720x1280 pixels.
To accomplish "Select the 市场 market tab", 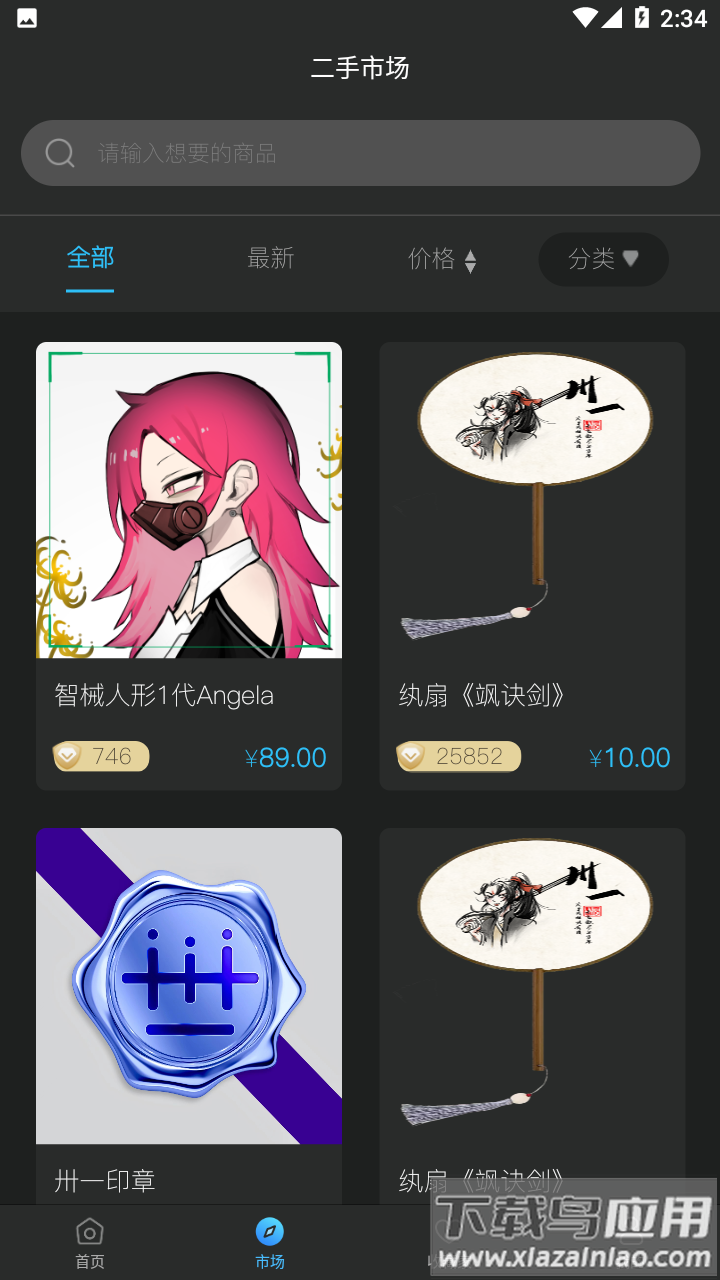I will [x=270, y=1243].
